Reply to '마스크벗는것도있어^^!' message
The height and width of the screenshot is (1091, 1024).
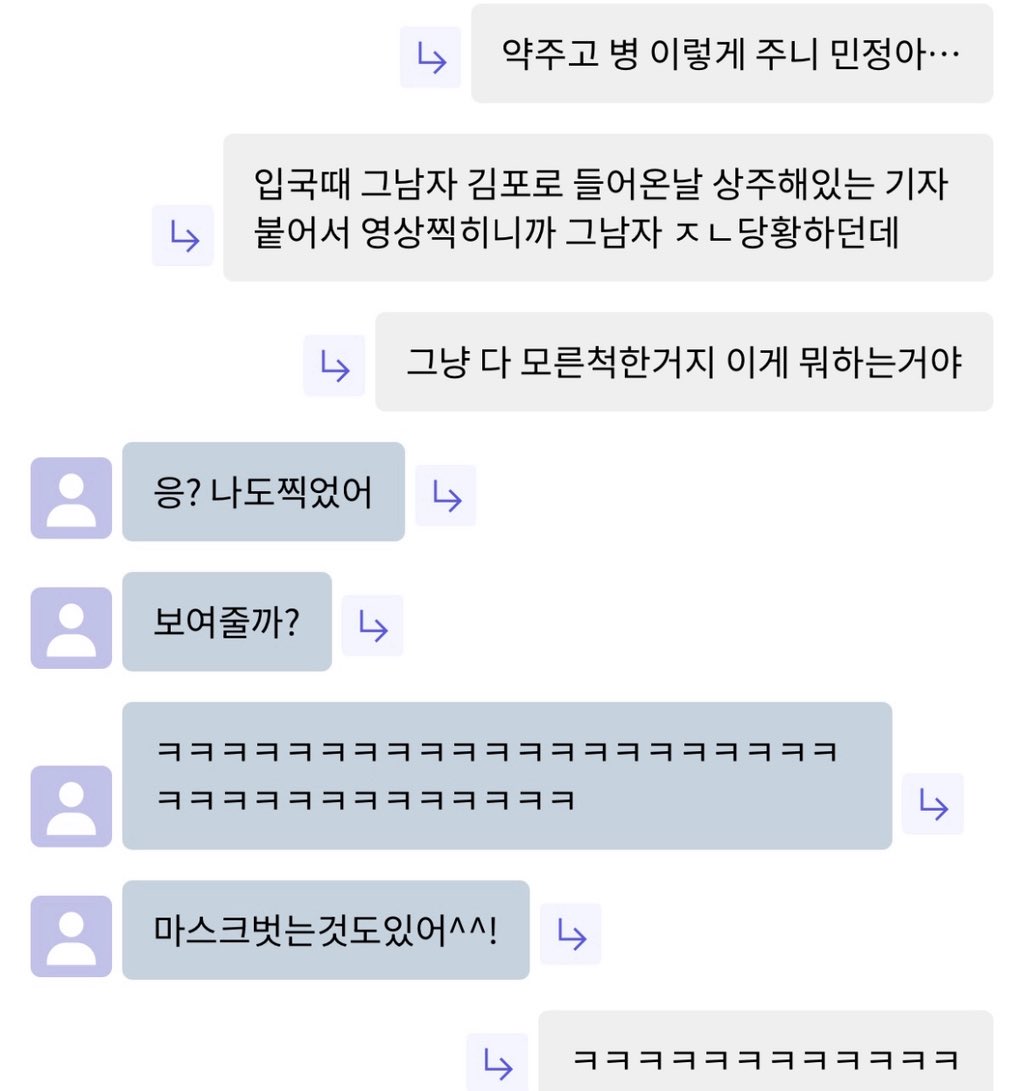tap(570, 933)
